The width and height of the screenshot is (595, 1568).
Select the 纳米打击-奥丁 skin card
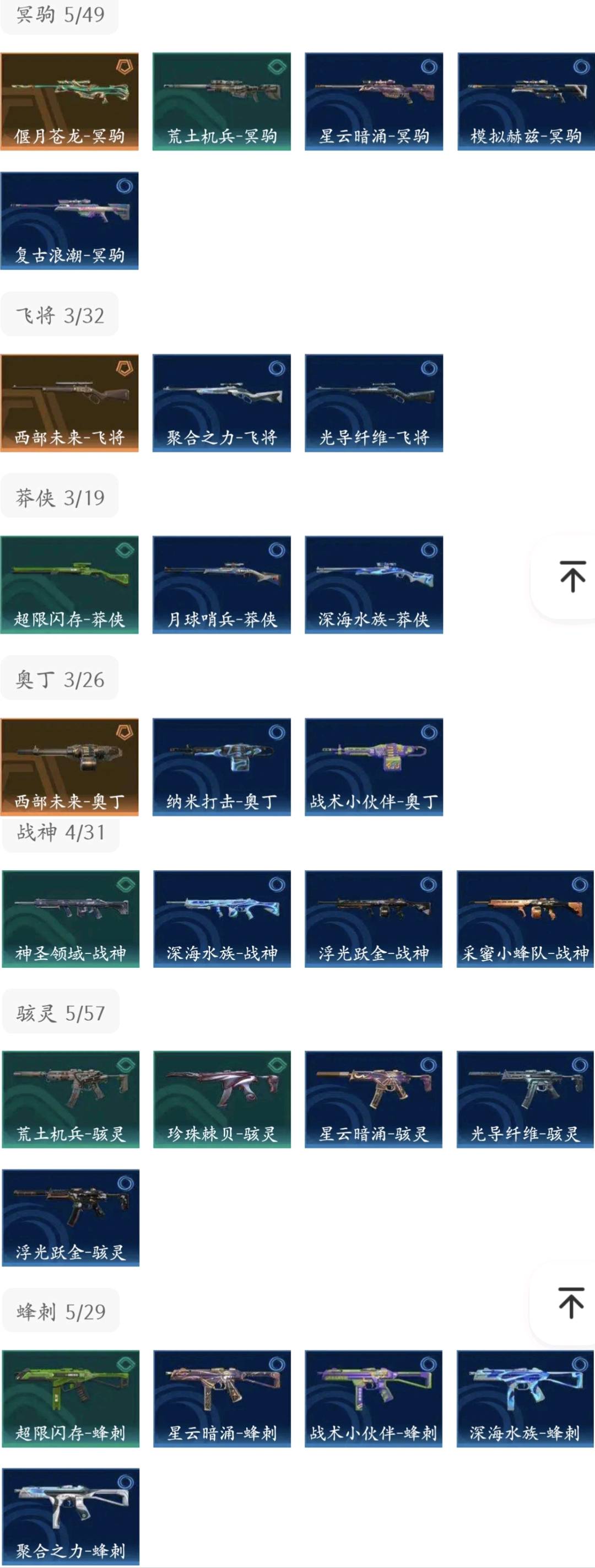click(221, 766)
